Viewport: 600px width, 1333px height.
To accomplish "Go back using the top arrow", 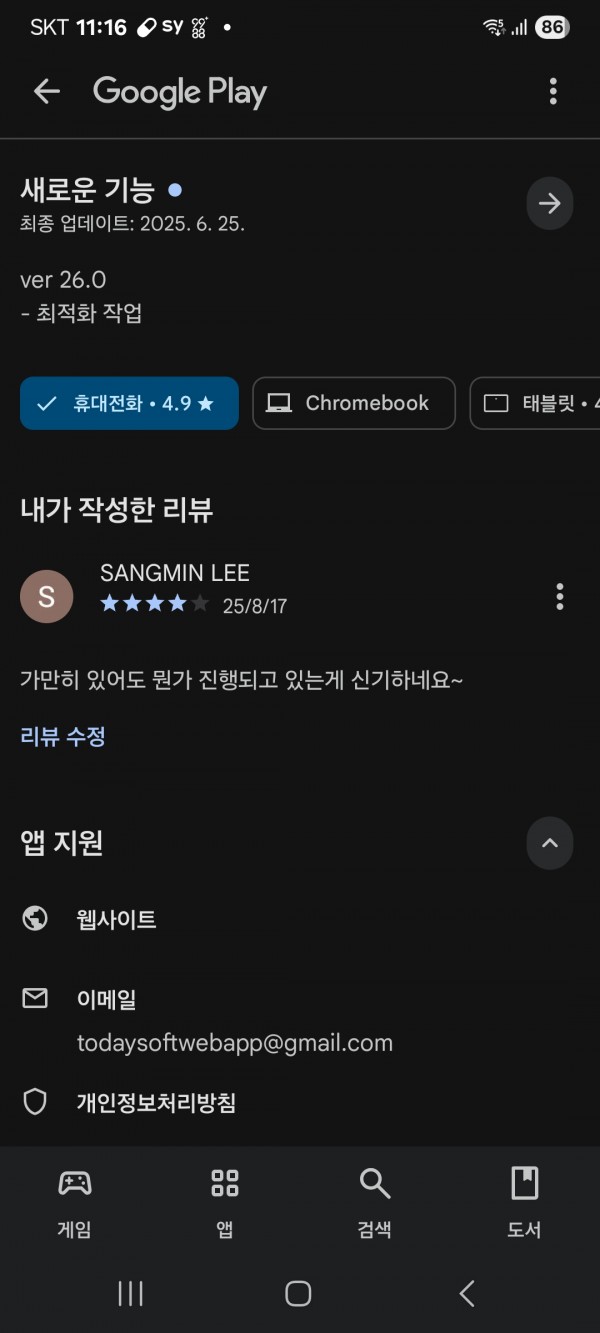I will (x=47, y=92).
